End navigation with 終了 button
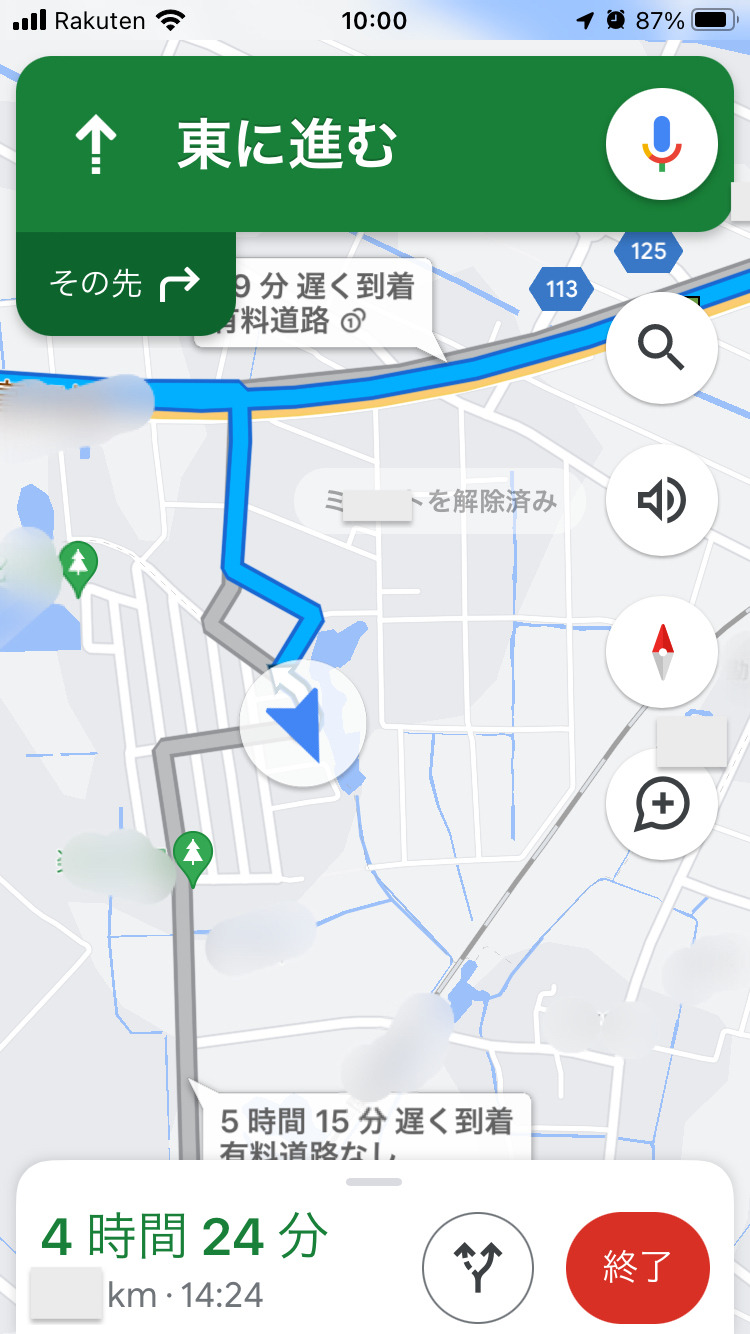The image size is (750, 1334). (637, 1268)
